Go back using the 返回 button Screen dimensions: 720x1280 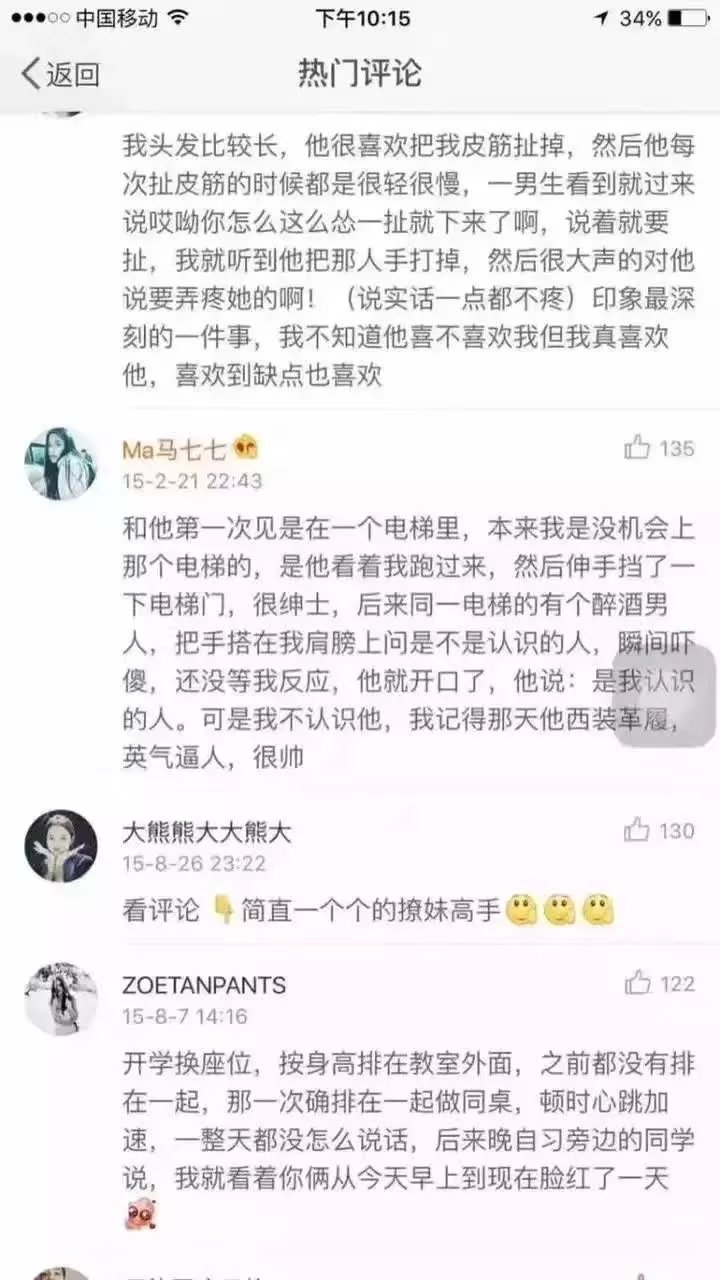pyautogui.click(x=60, y=73)
